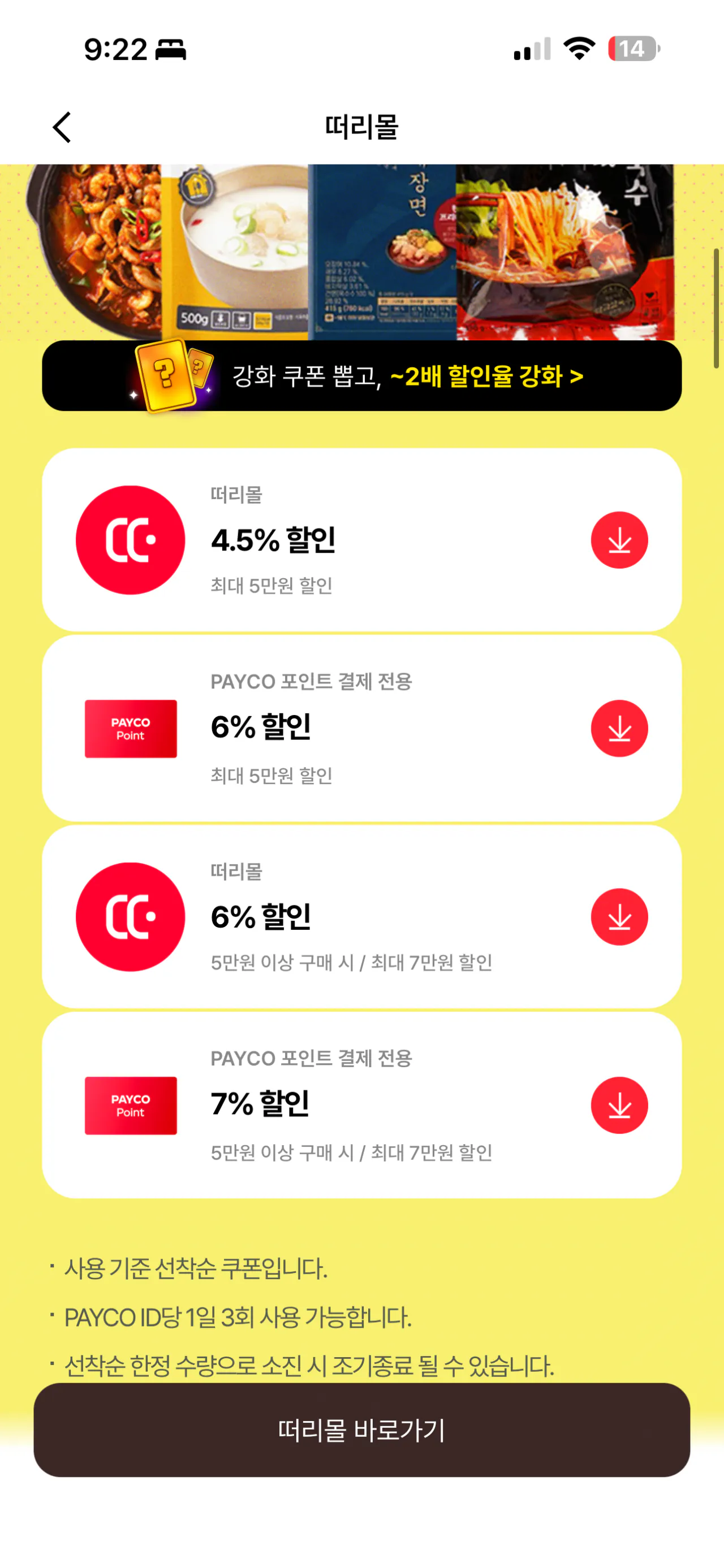
Task: Download the PAYCO 포인트 6% 할인 coupon
Action: point(619,729)
